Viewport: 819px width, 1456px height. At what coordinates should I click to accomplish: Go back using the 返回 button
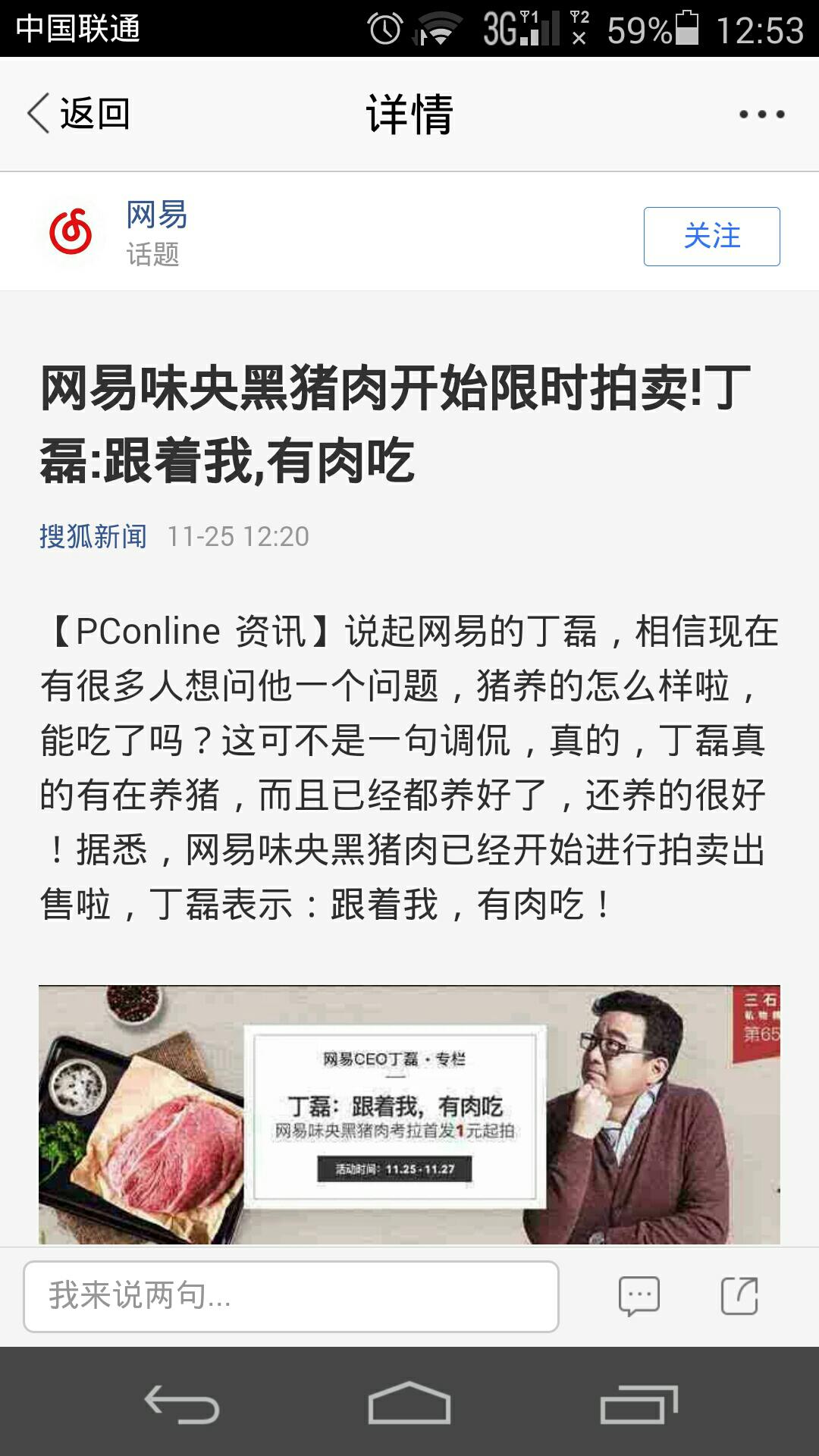point(79,114)
